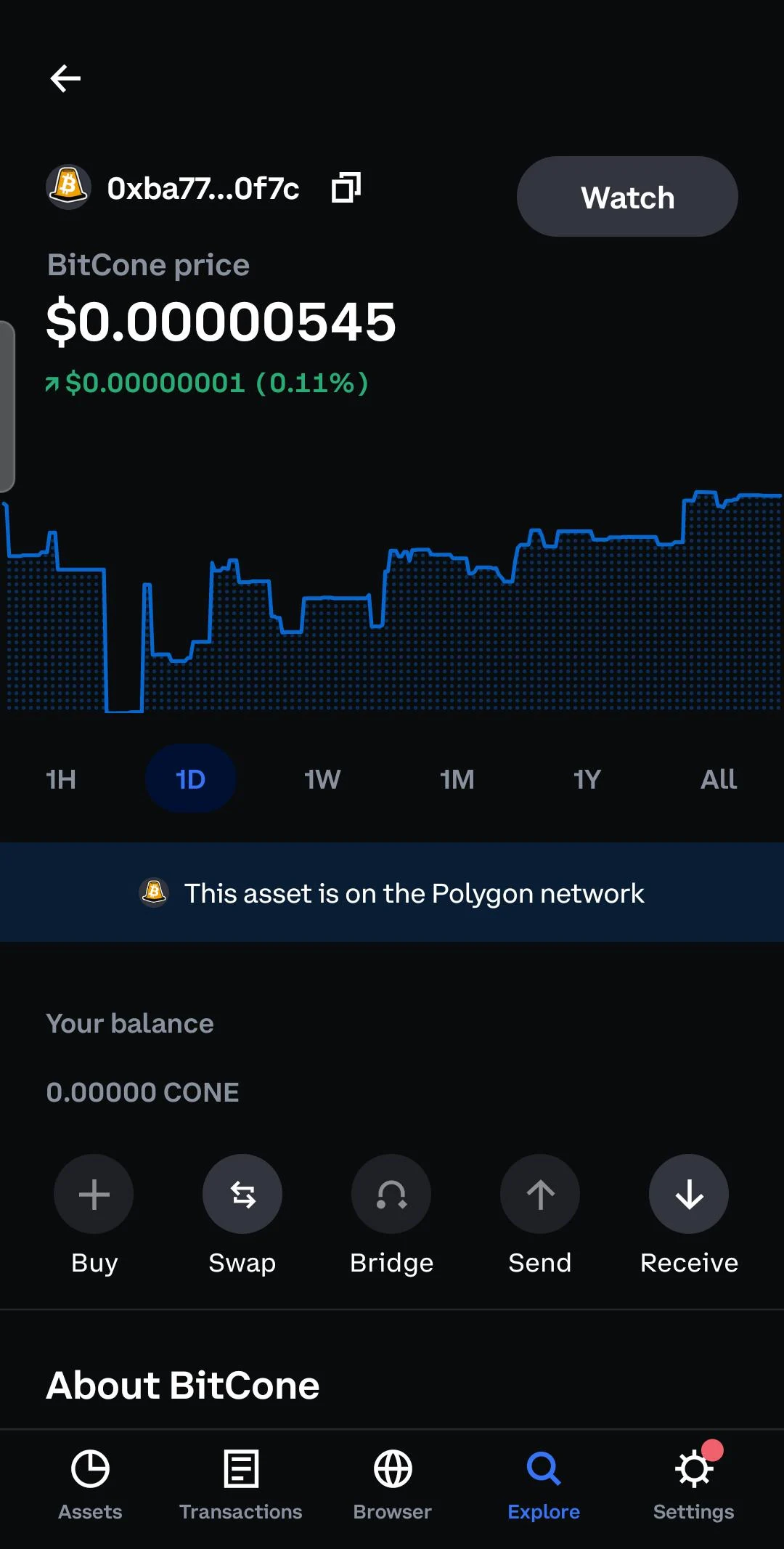This screenshot has height=1549, width=784.
Task: Toggle Watch for BitCone
Action: coord(626,196)
